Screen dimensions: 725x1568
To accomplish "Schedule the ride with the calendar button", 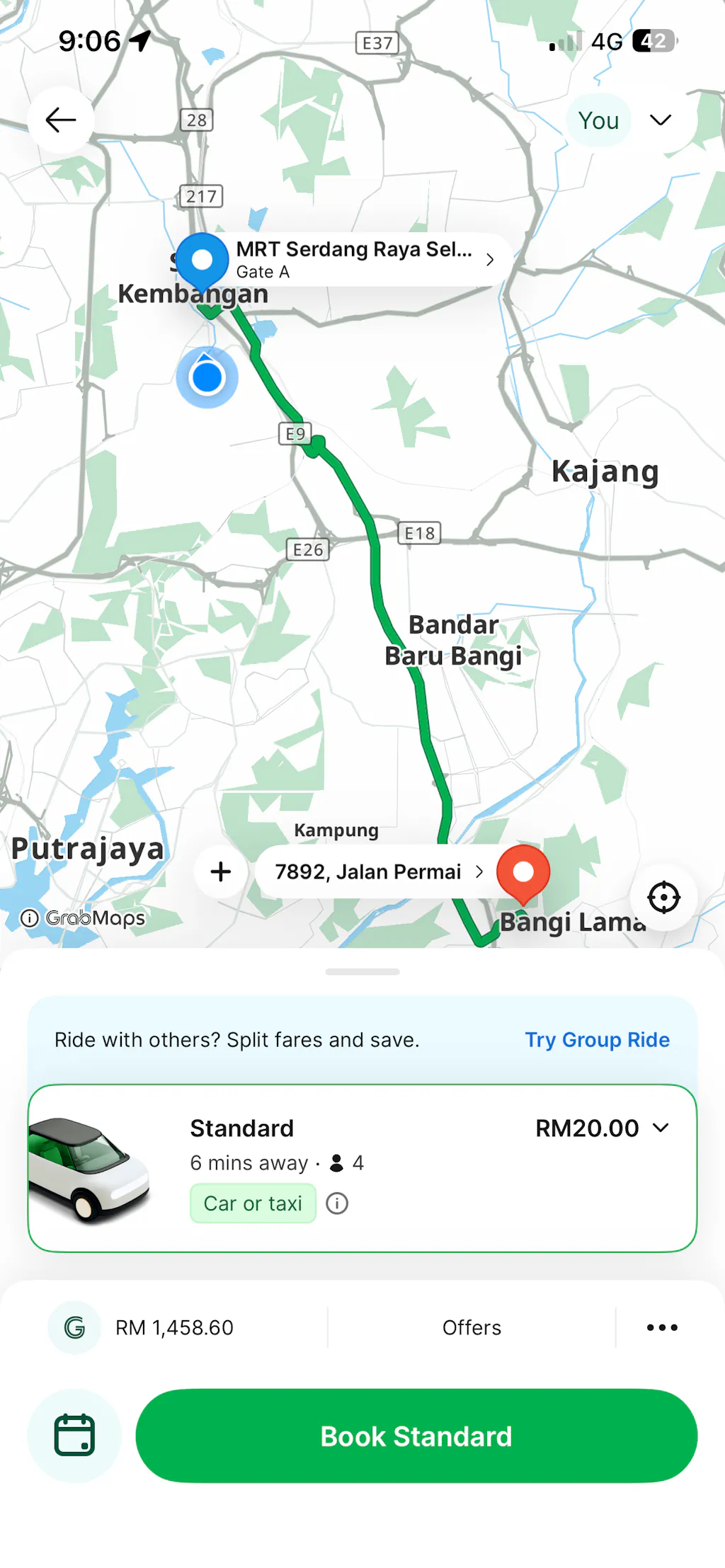I will click(x=74, y=1436).
